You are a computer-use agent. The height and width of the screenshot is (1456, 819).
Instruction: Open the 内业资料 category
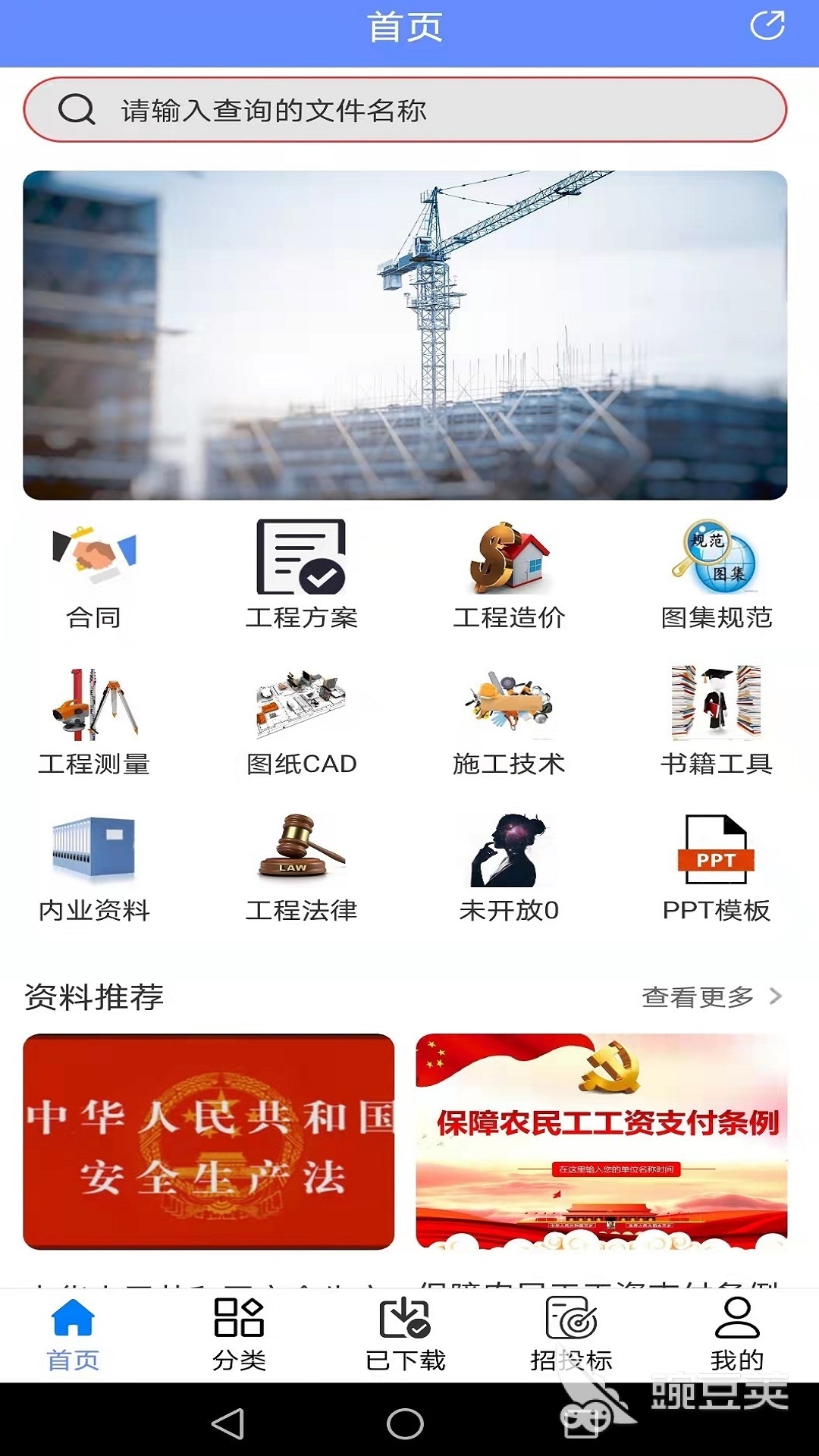(94, 868)
